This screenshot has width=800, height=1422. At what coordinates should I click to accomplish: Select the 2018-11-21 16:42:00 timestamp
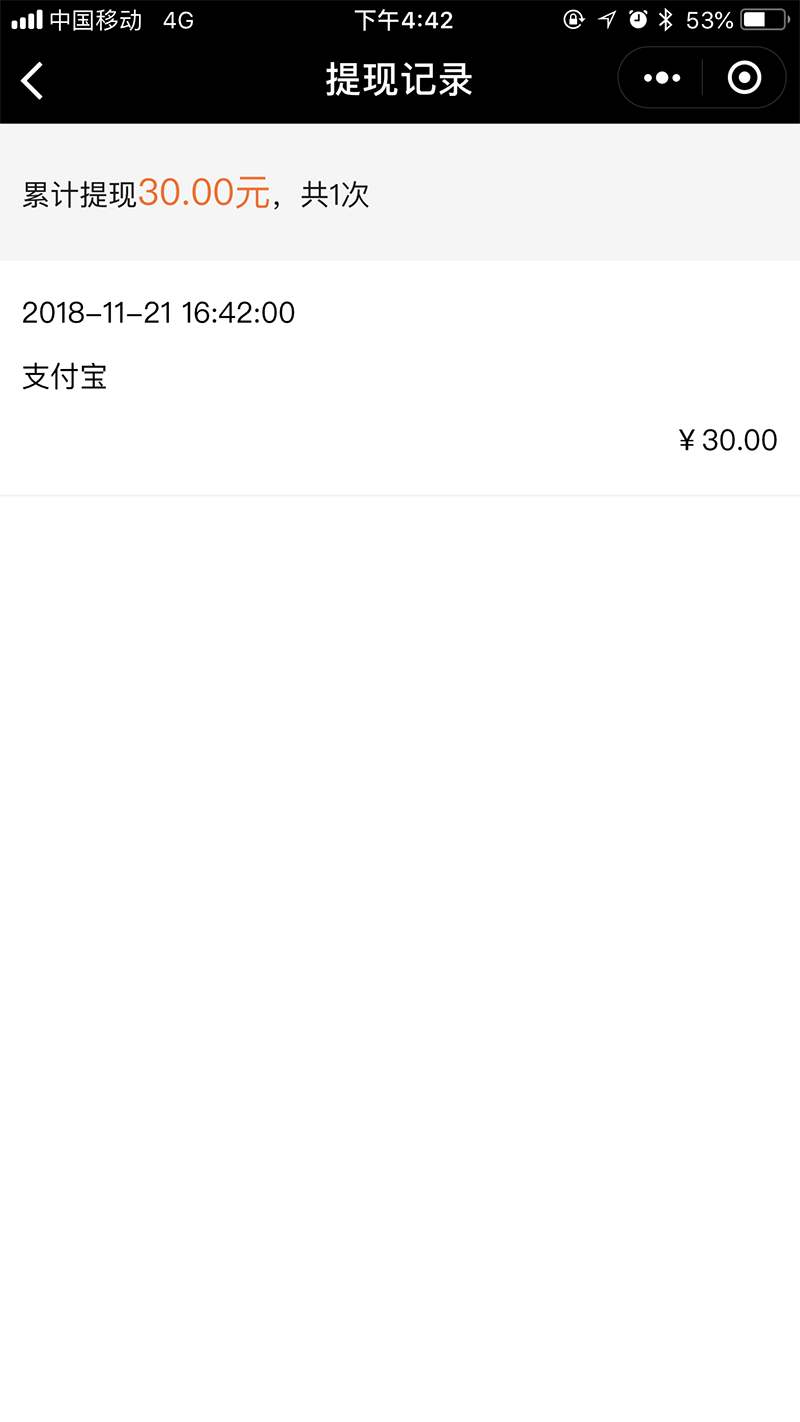click(x=158, y=313)
